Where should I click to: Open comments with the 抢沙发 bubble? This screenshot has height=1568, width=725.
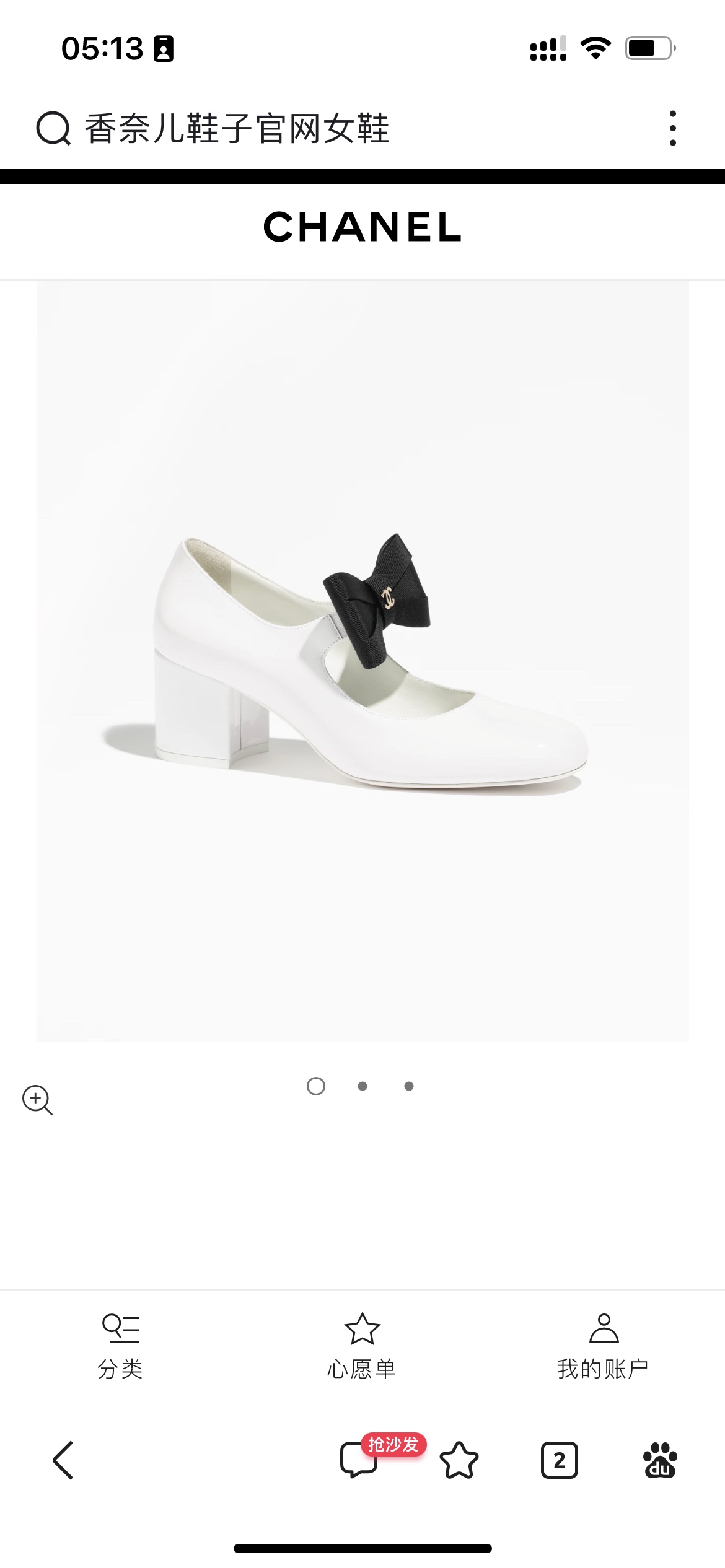point(359,1460)
